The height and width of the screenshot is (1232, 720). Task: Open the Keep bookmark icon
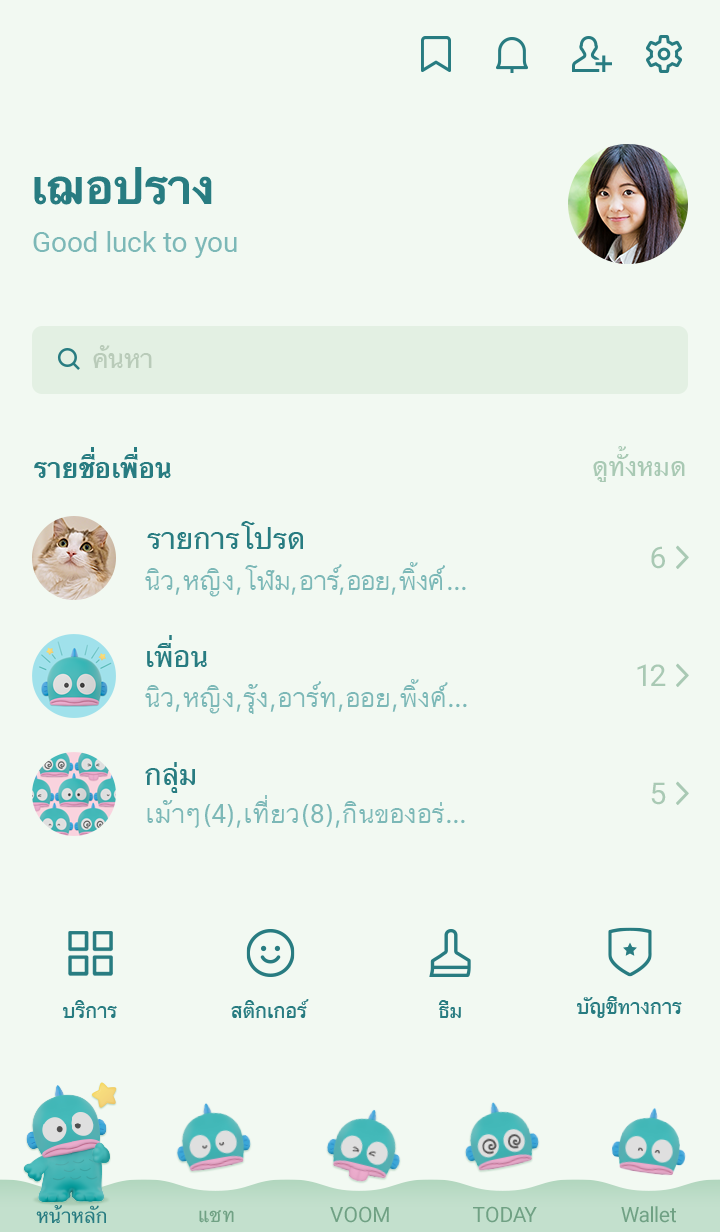point(435,54)
